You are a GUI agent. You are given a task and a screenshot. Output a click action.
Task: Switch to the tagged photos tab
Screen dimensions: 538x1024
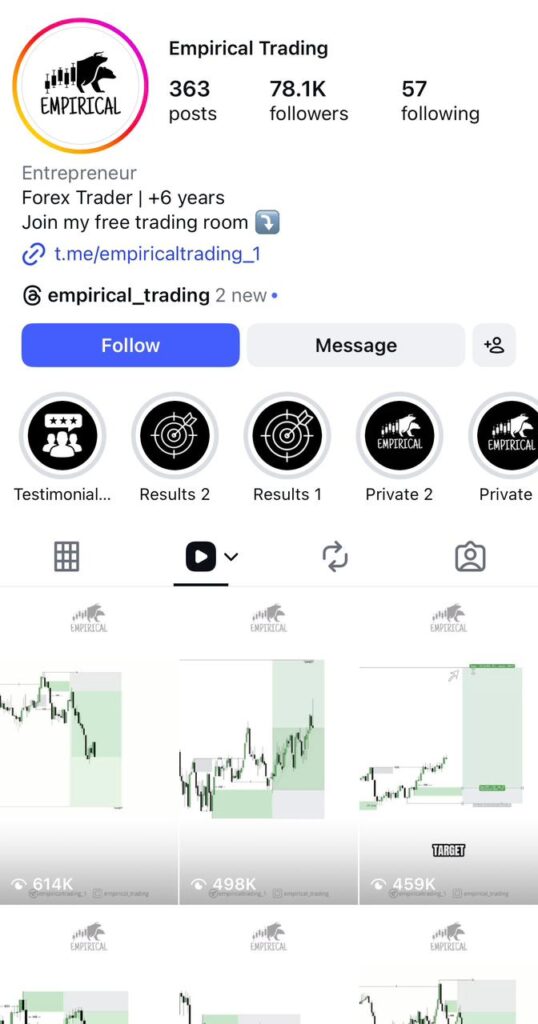click(470, 557)
